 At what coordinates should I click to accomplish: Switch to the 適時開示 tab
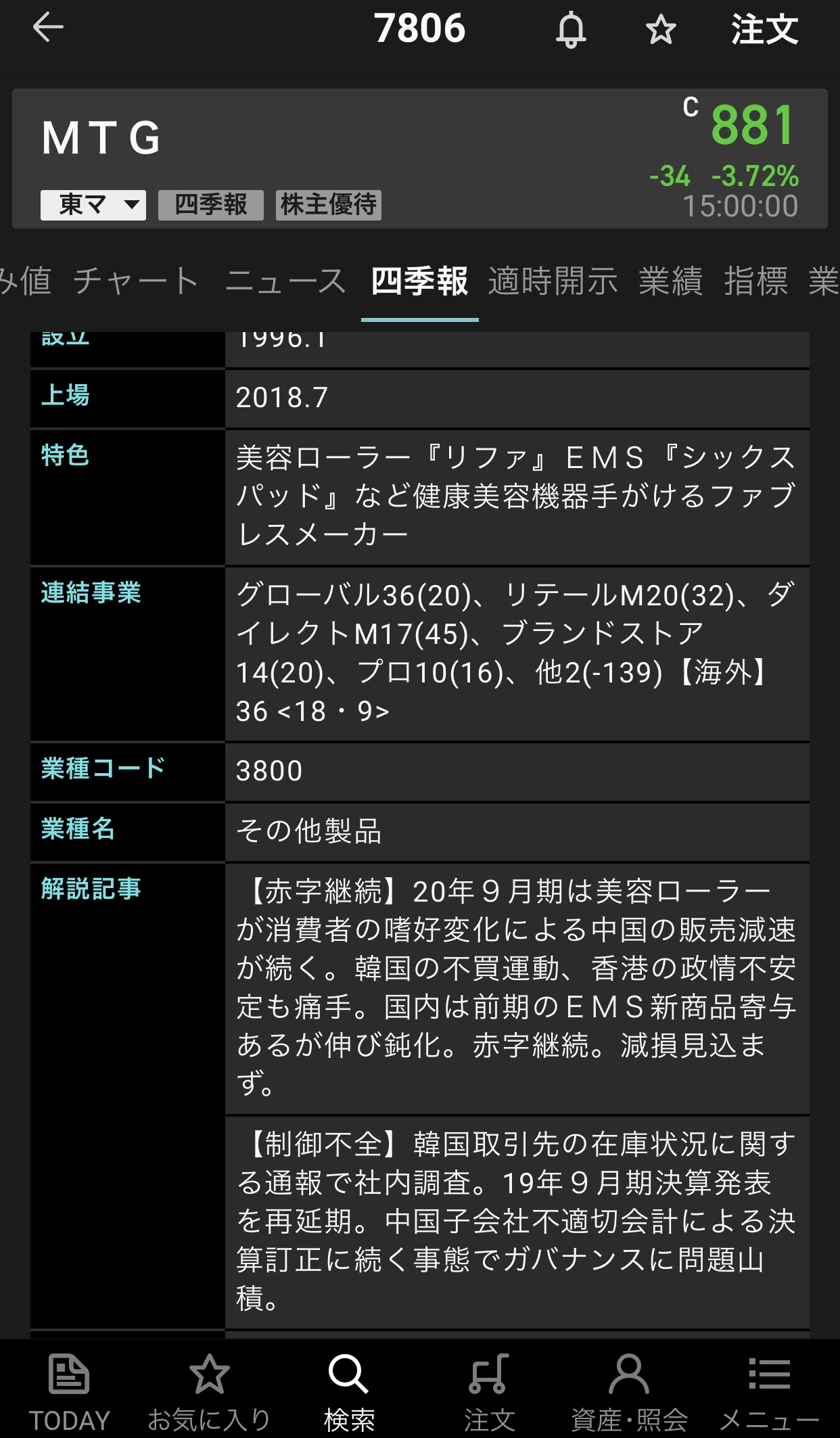coord(553,281)
